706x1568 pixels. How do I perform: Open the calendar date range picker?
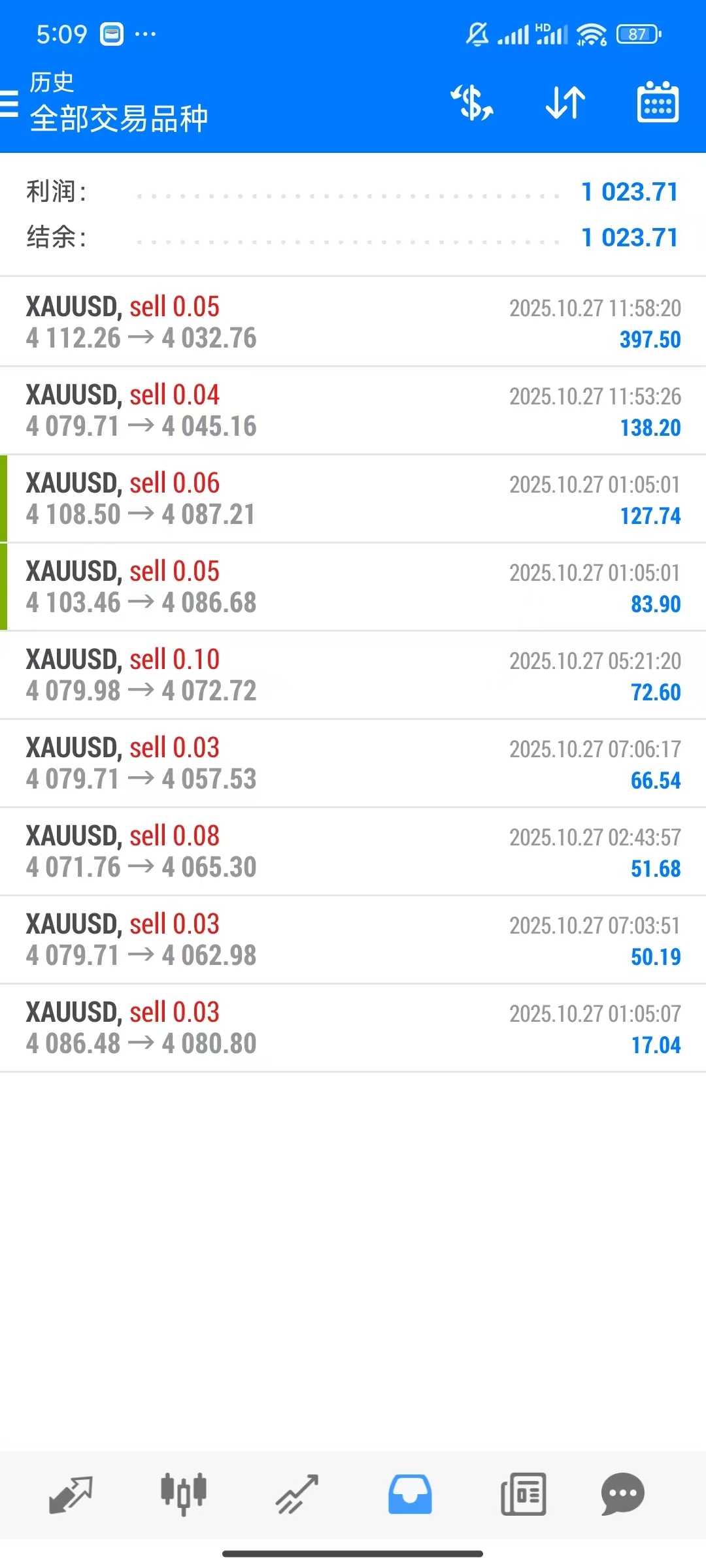[x=658, y=102]
